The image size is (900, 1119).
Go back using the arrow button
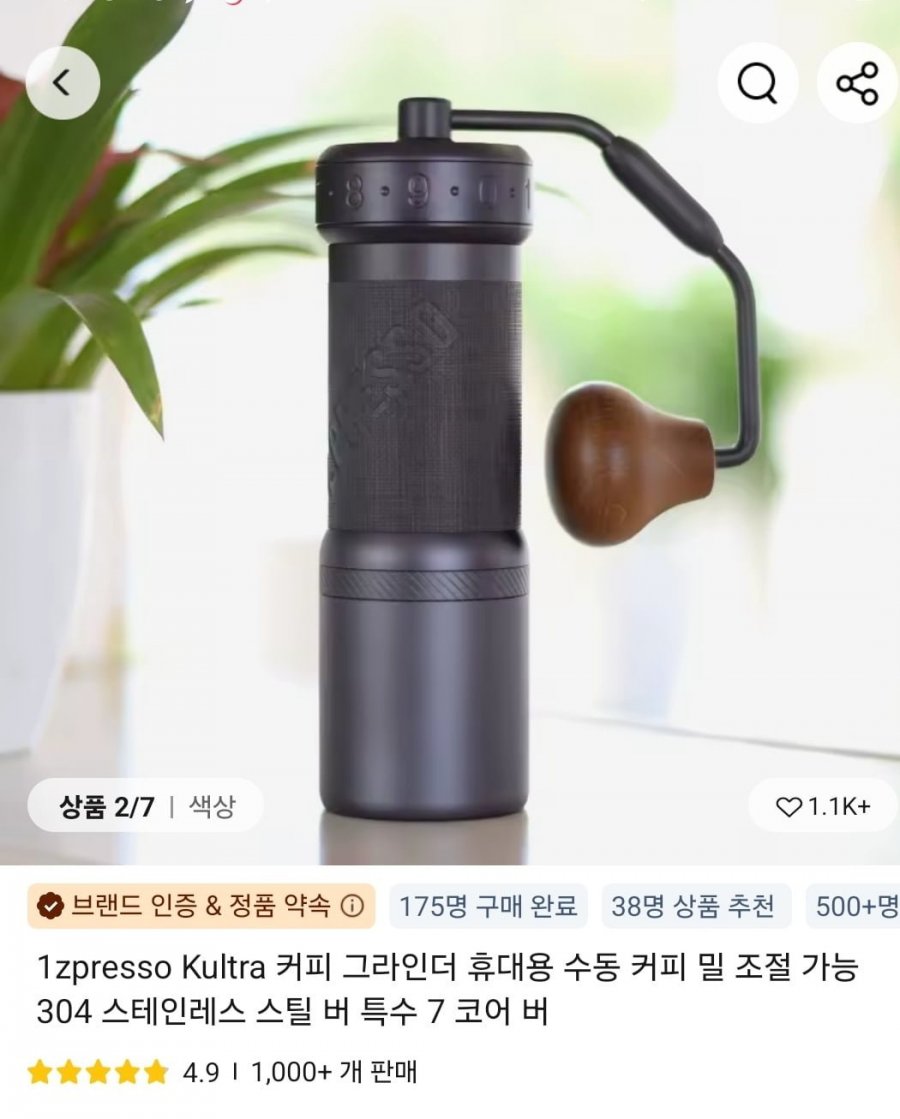[x=63, y=84]
